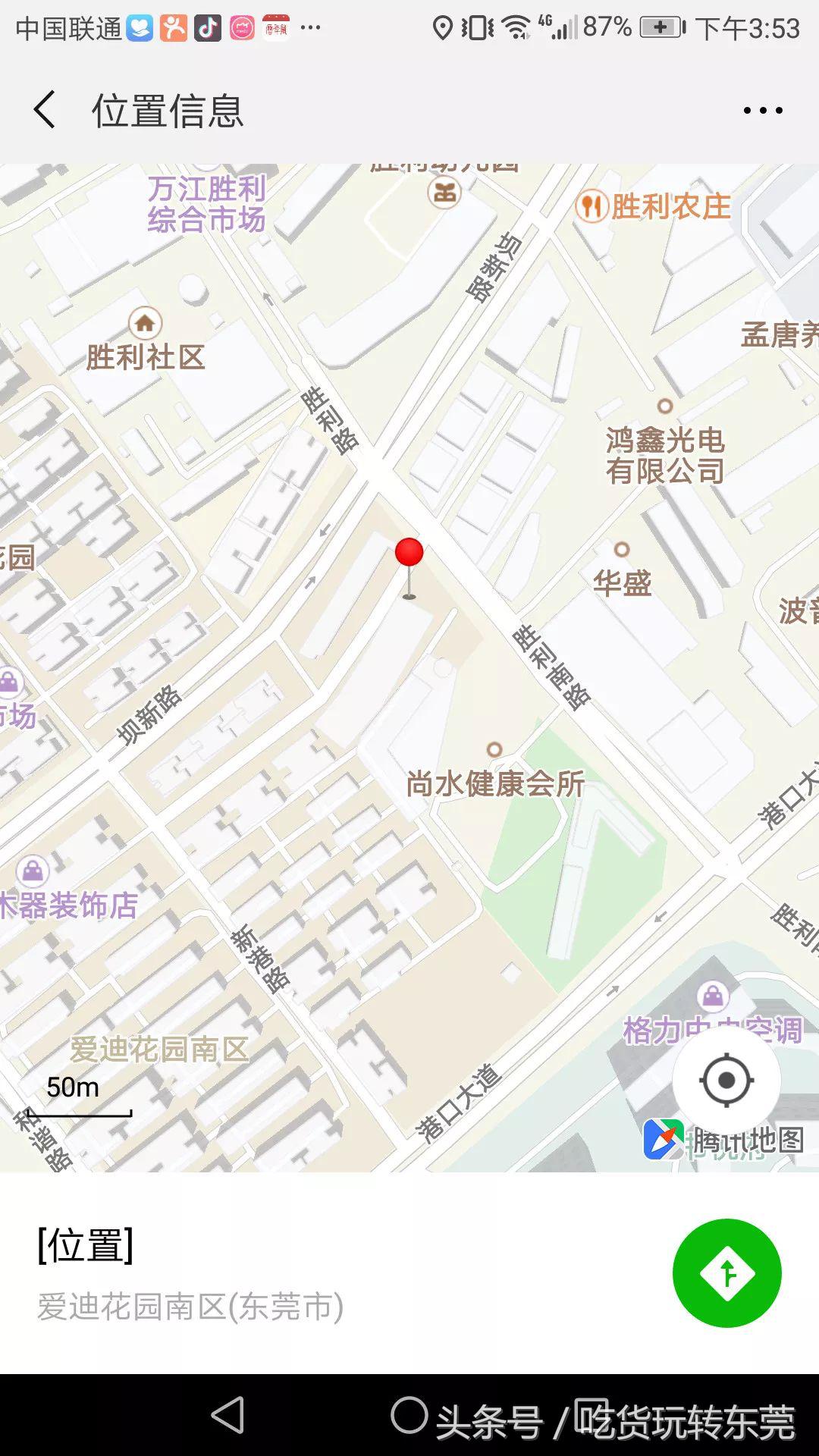Tap the POI dot next to 华盛
Screen dimensions: 819x1456
pos(622,548)
